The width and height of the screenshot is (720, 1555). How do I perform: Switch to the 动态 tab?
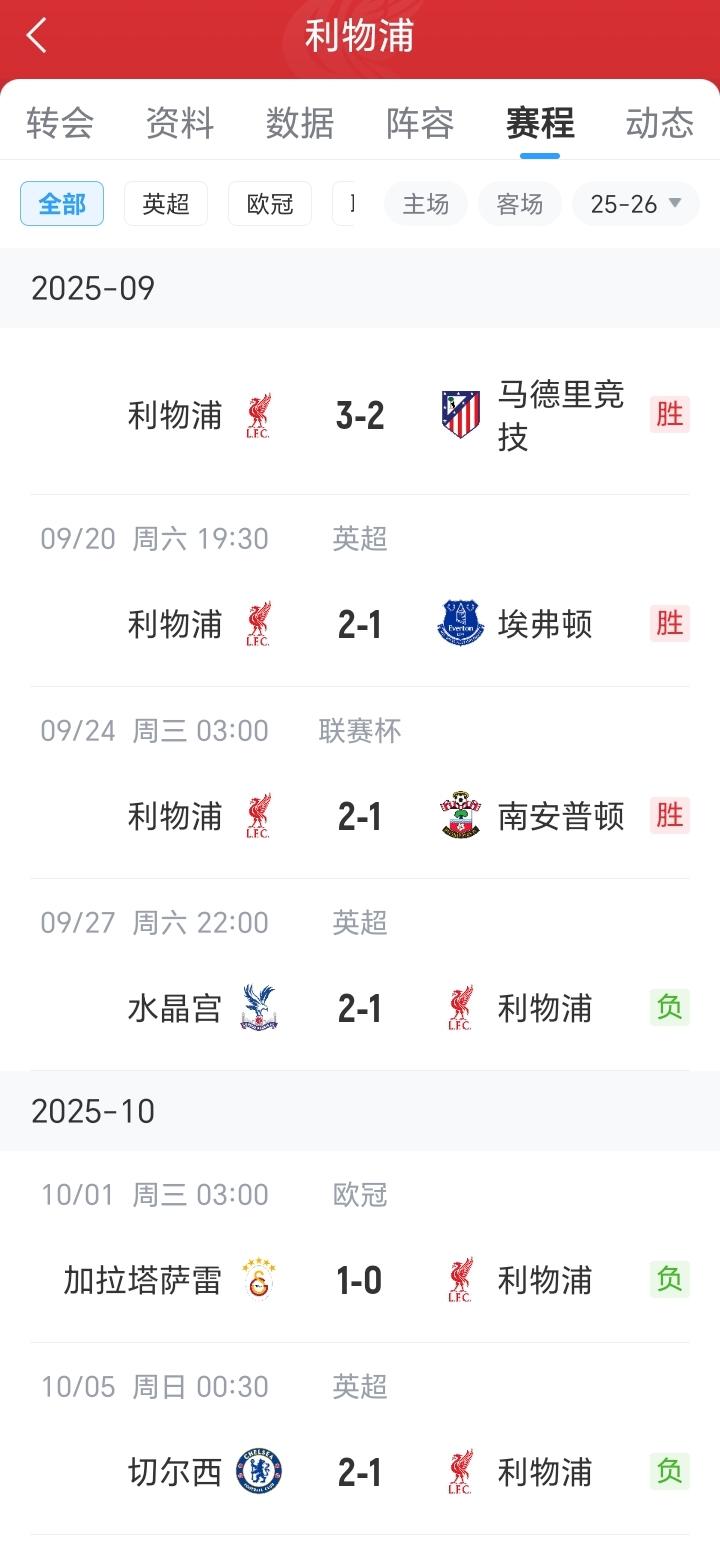tap(660, 124)
